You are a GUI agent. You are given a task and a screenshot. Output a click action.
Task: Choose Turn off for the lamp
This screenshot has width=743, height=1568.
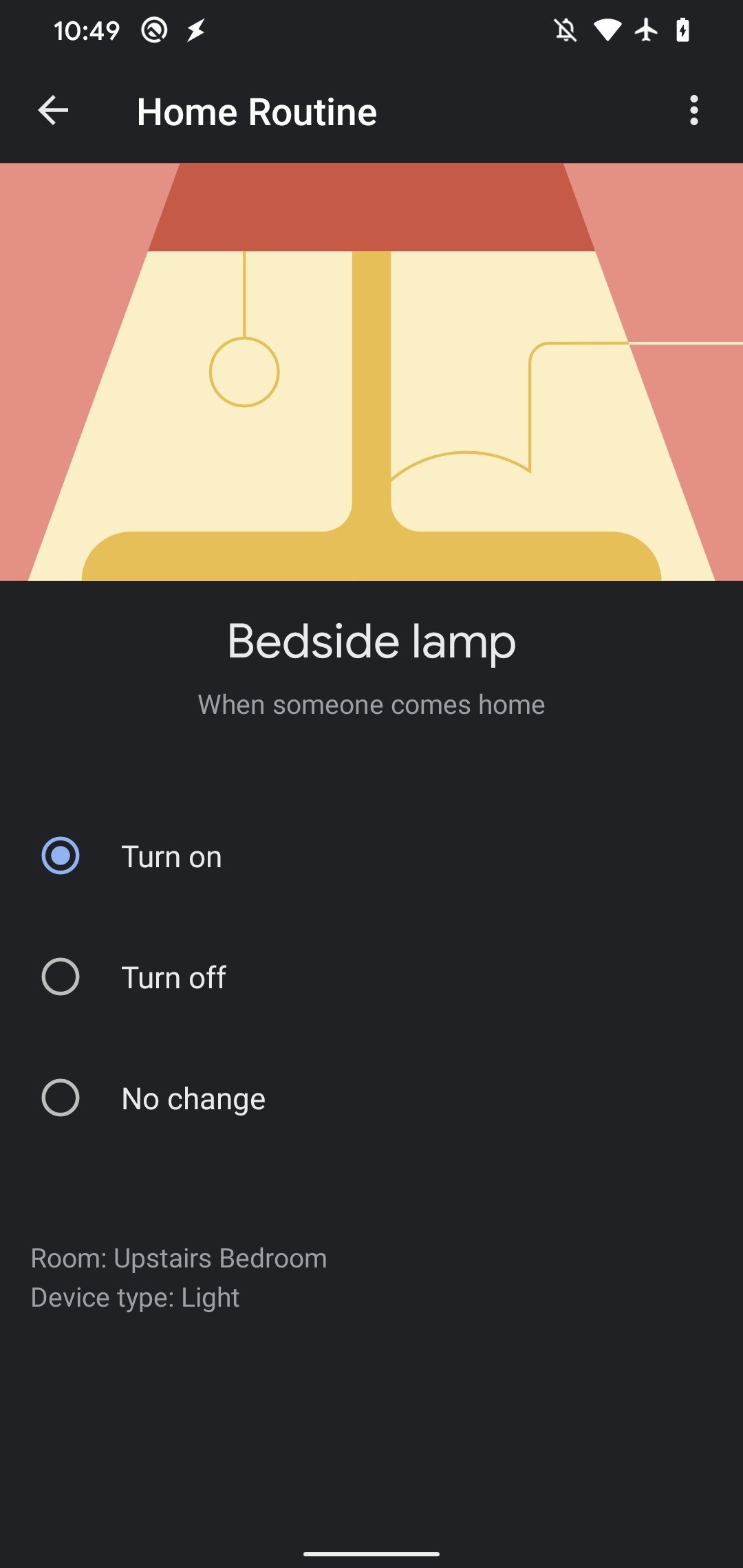click(371, 977)
